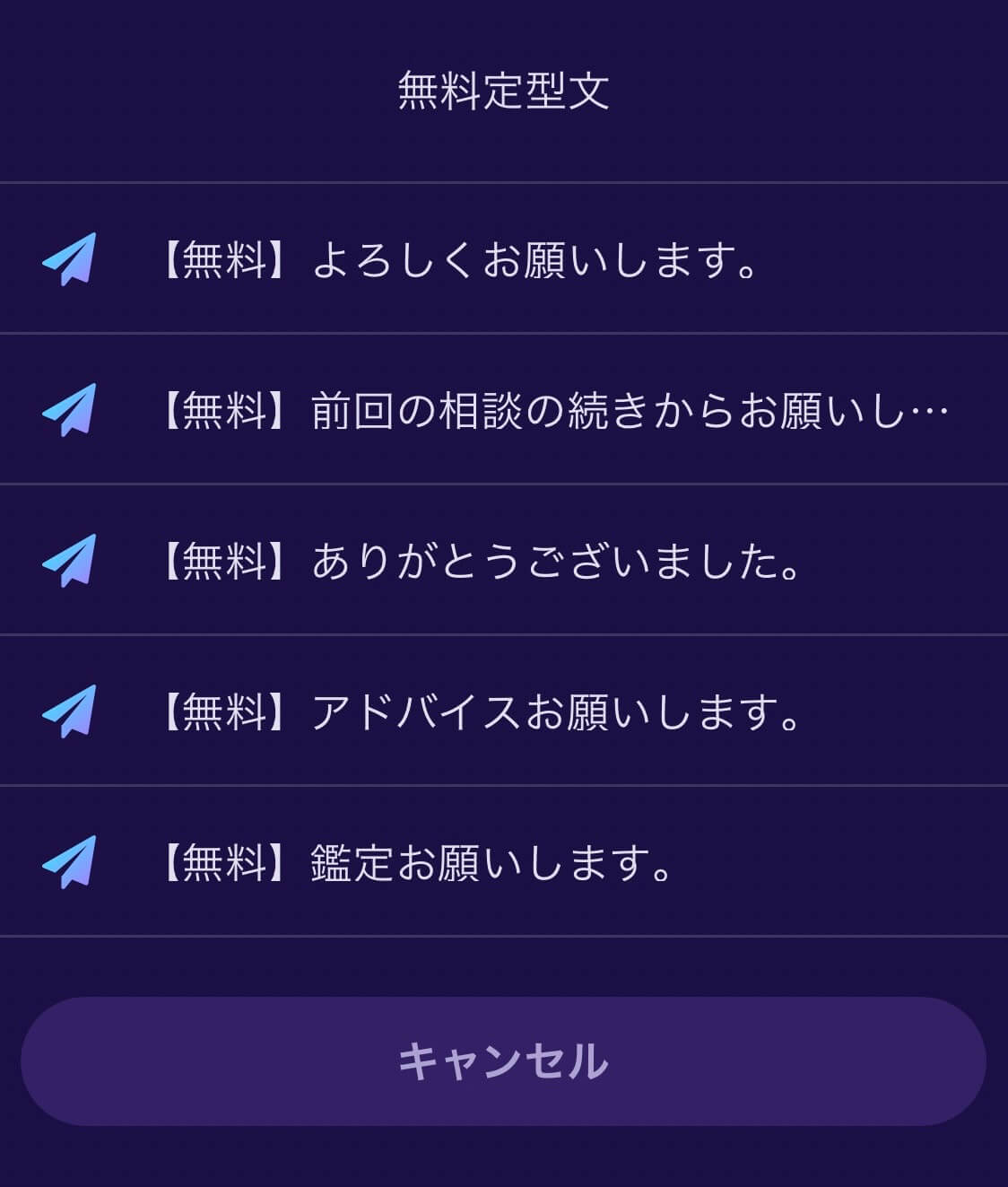
Task: Tap the キャンセル button
Action: (503, 1061)
